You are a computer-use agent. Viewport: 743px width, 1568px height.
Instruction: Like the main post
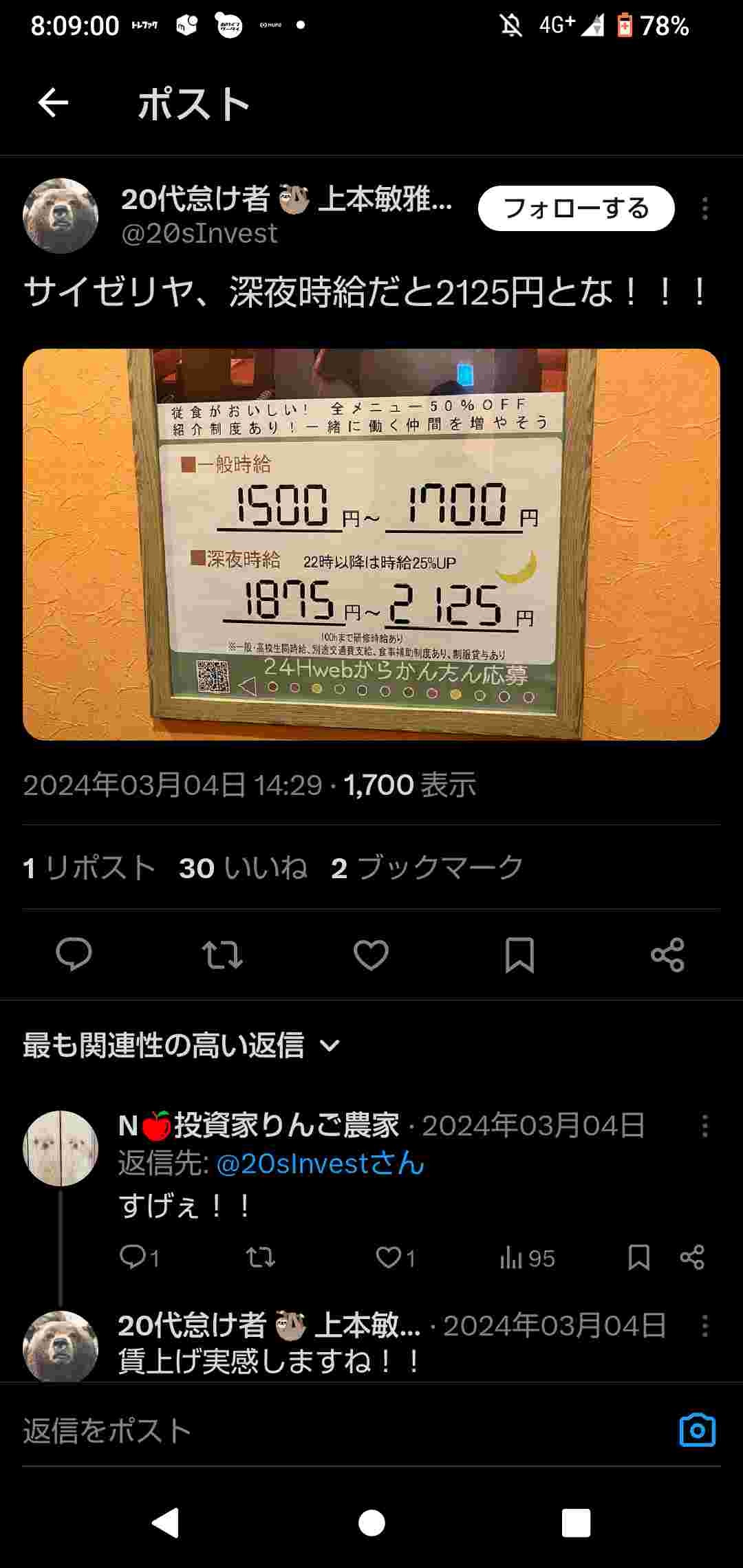(371, 955)
